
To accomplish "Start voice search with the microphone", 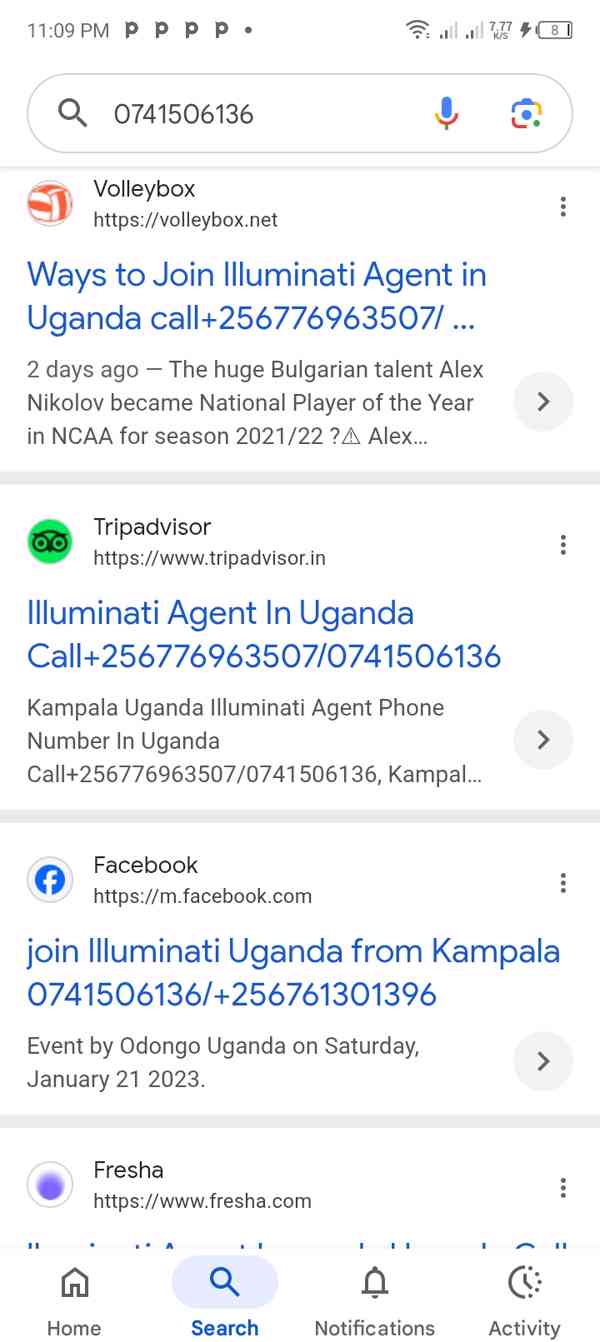I will 446,114.
